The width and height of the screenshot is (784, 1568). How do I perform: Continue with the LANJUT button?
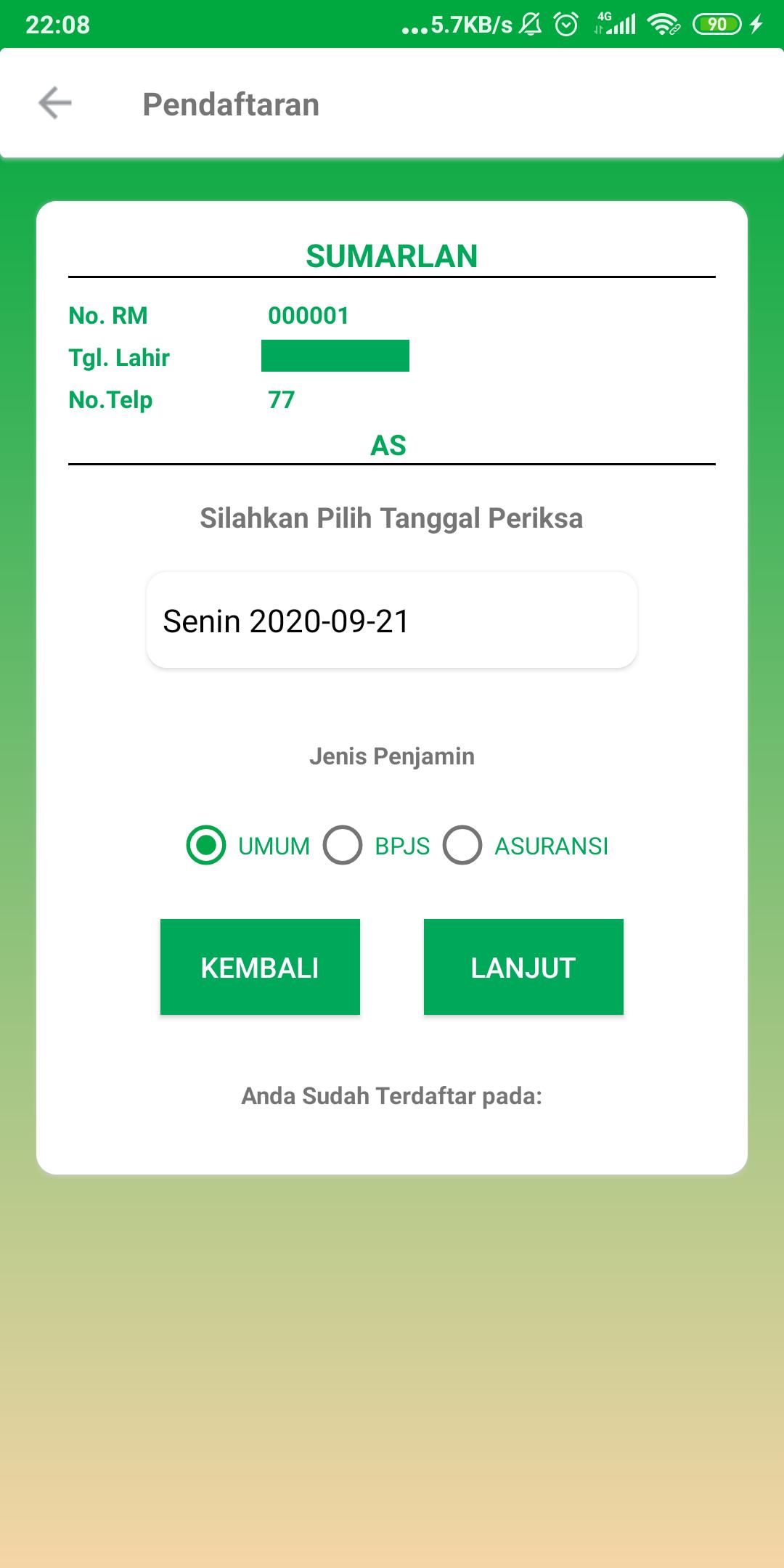click(x=523, y=967)
